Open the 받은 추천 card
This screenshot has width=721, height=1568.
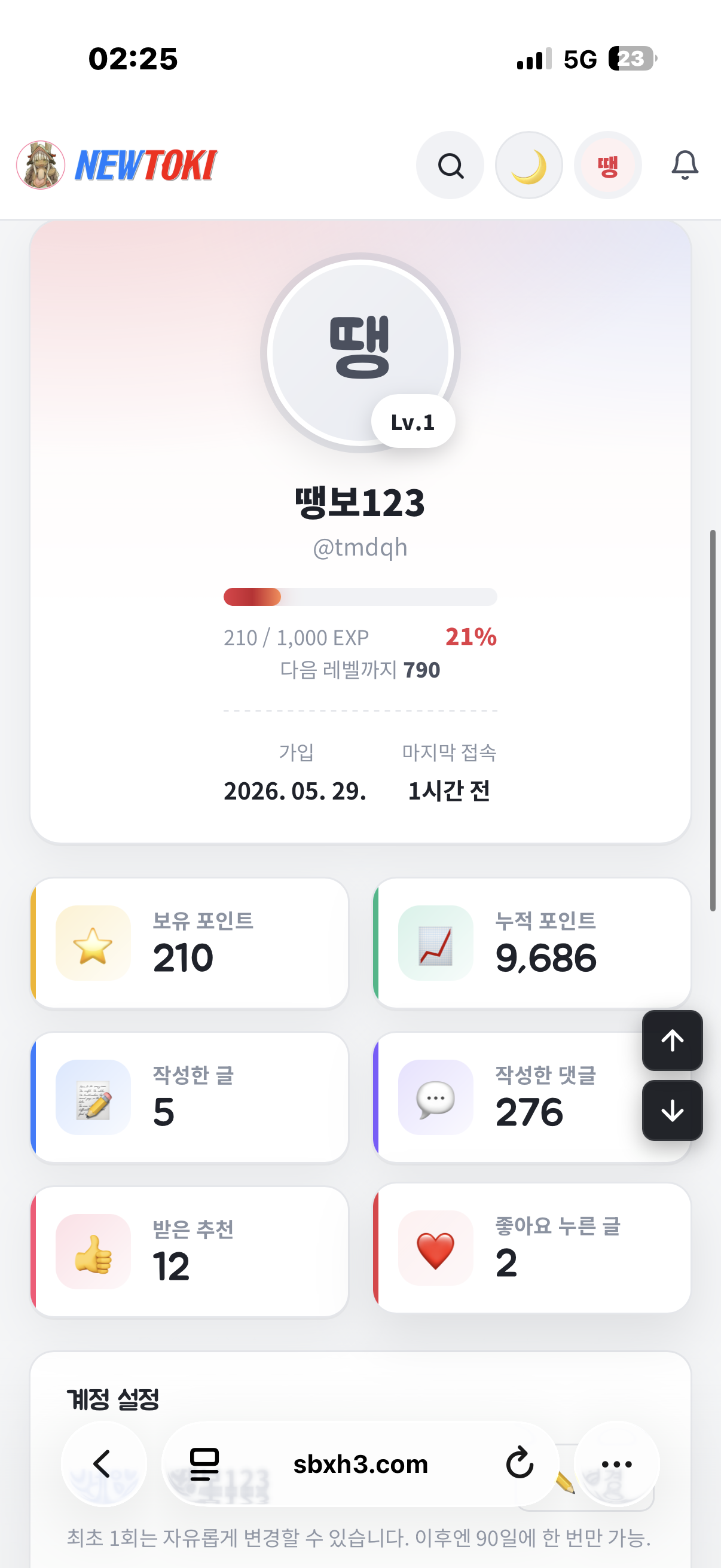pos(190,1251)
